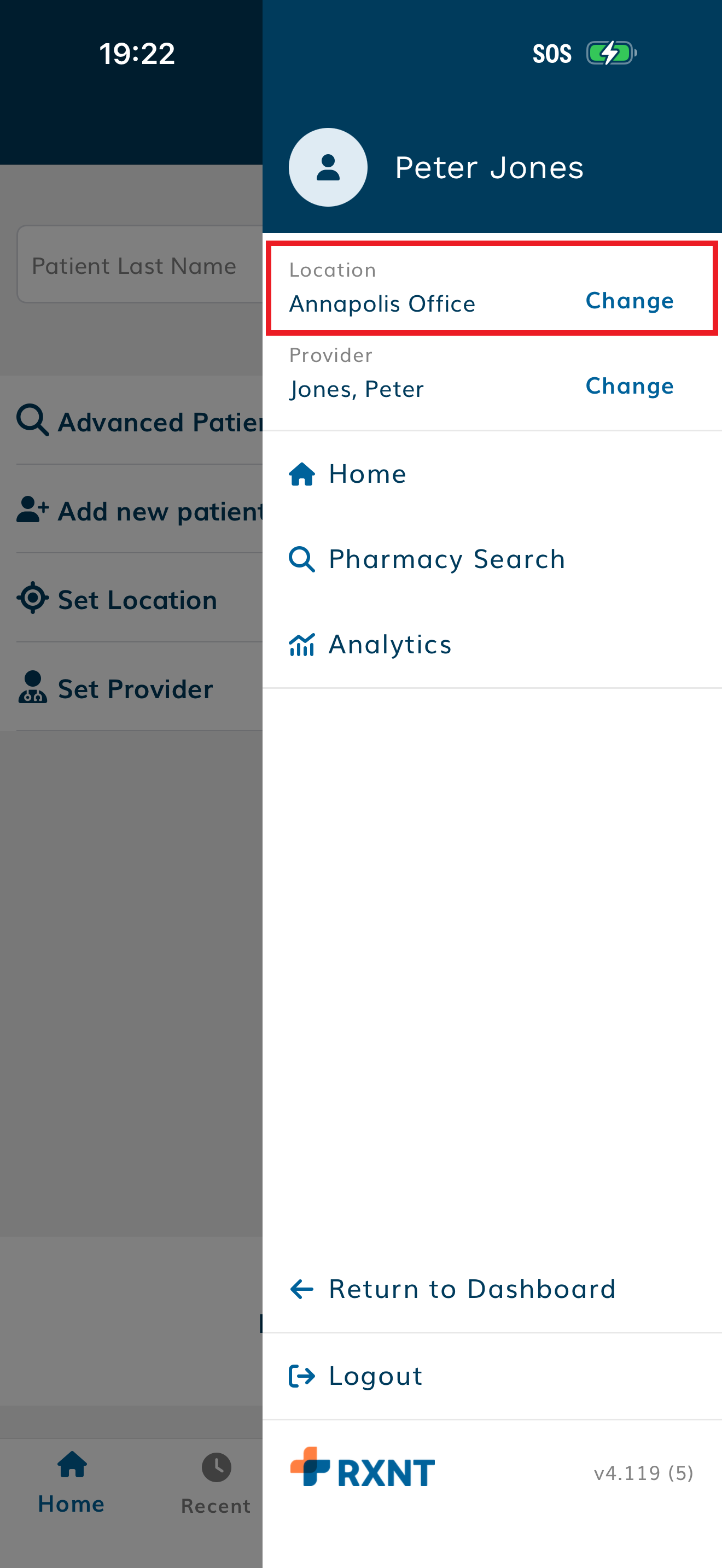Click the Logout exit icon
The image size is (722, 1568).
tap(302, 1376)
